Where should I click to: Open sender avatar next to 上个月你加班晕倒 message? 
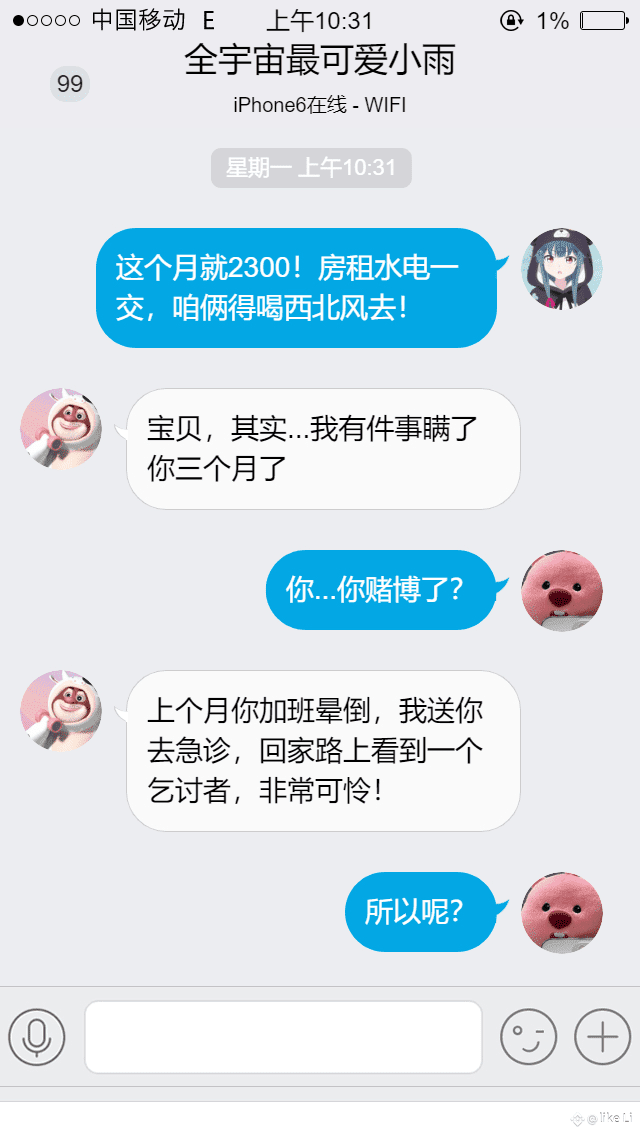pyautogui.click(x=61, y=711)
